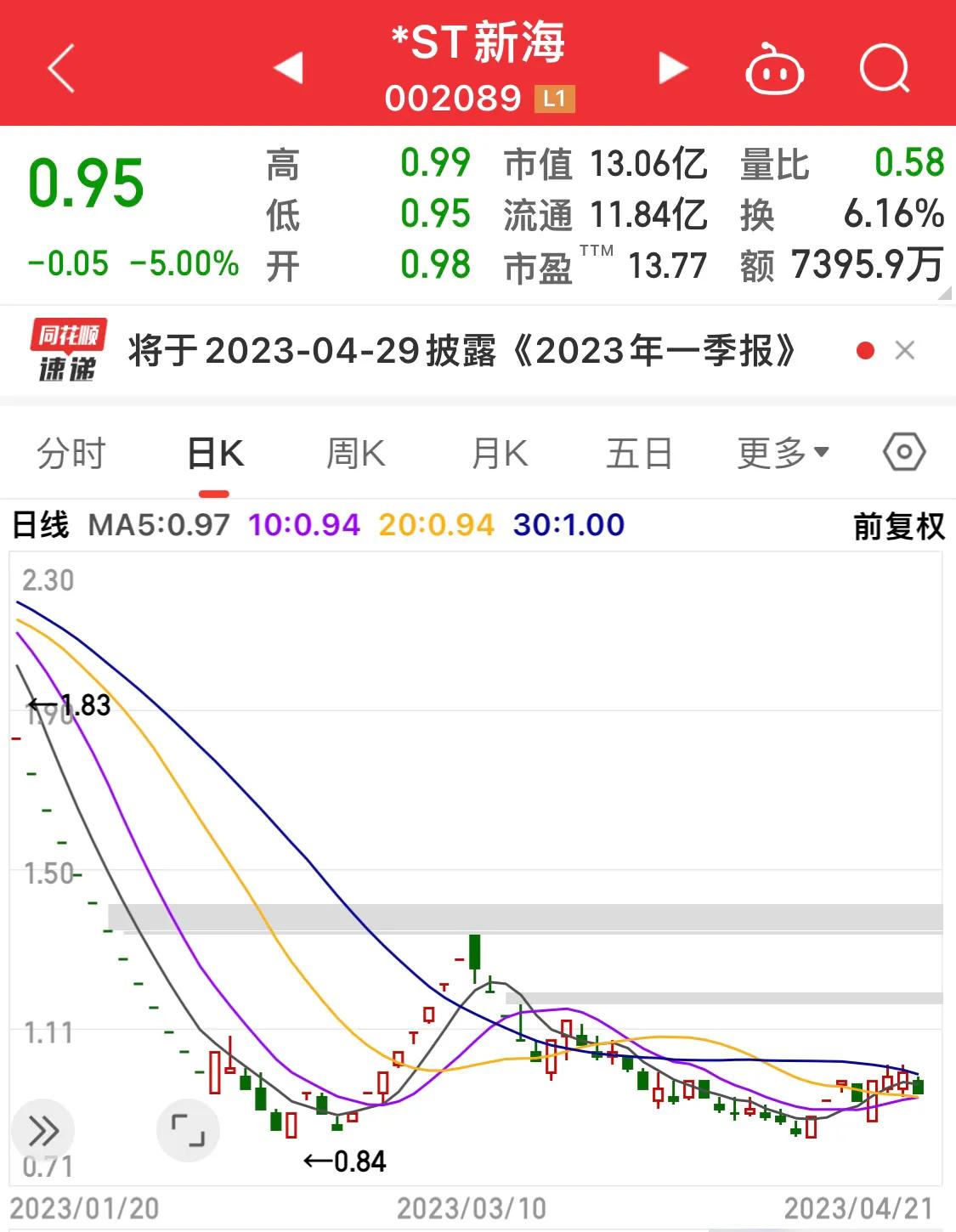Navigate to next stock with right arrow
Image resolution: width=956 pixels, height=1232 pixels.
click(x=671, y=68)
